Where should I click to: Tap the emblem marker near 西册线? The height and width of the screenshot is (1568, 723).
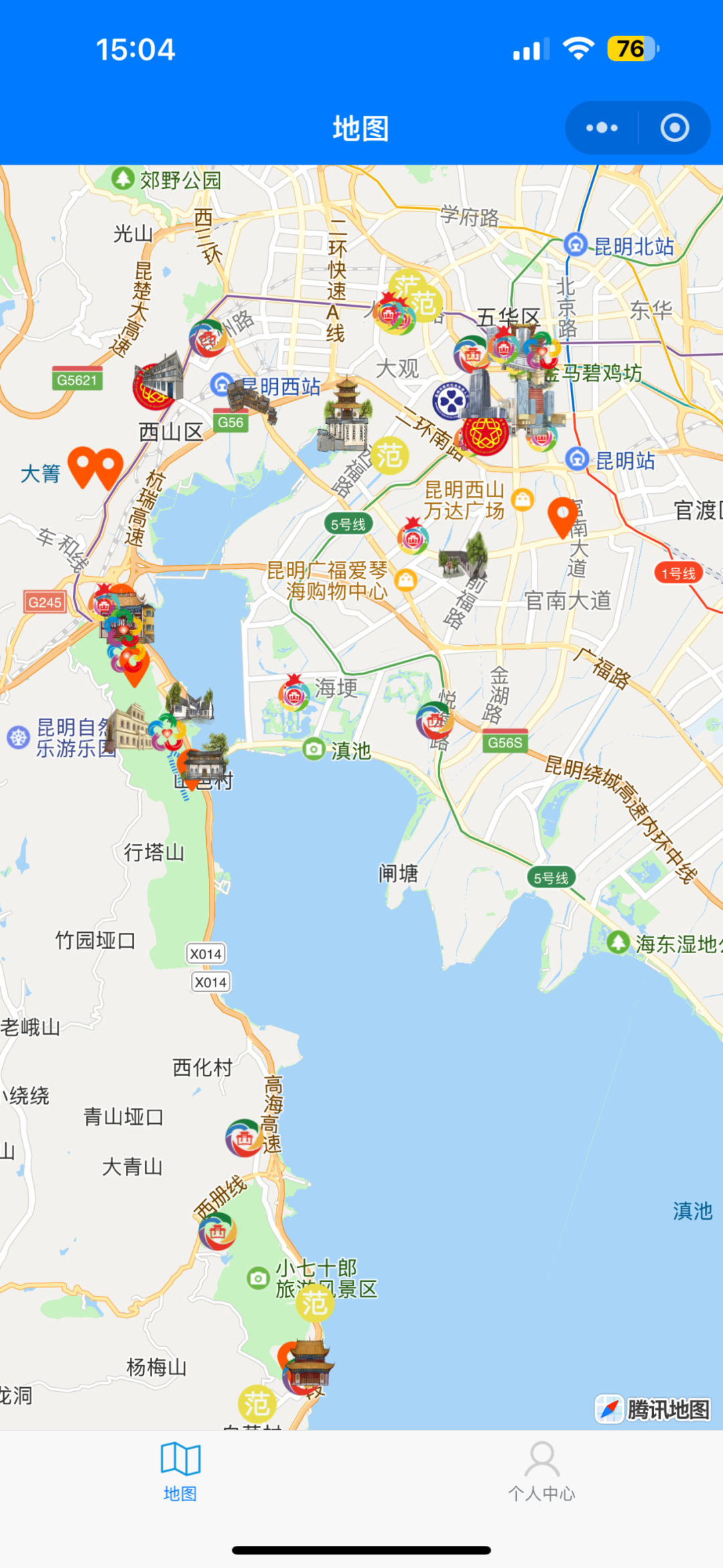coord(217,1231)
